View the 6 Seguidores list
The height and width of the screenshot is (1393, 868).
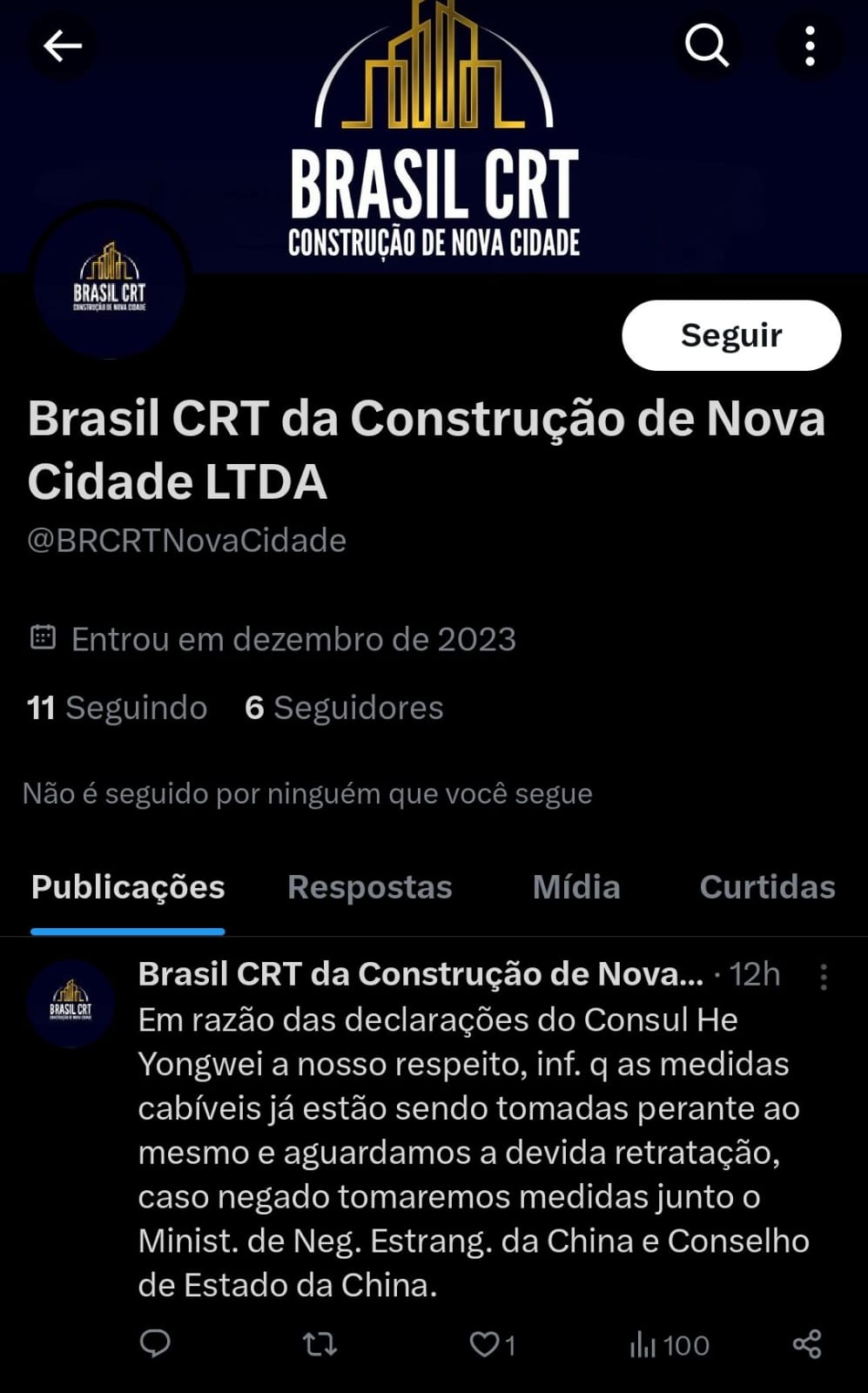tap(344, 708)
